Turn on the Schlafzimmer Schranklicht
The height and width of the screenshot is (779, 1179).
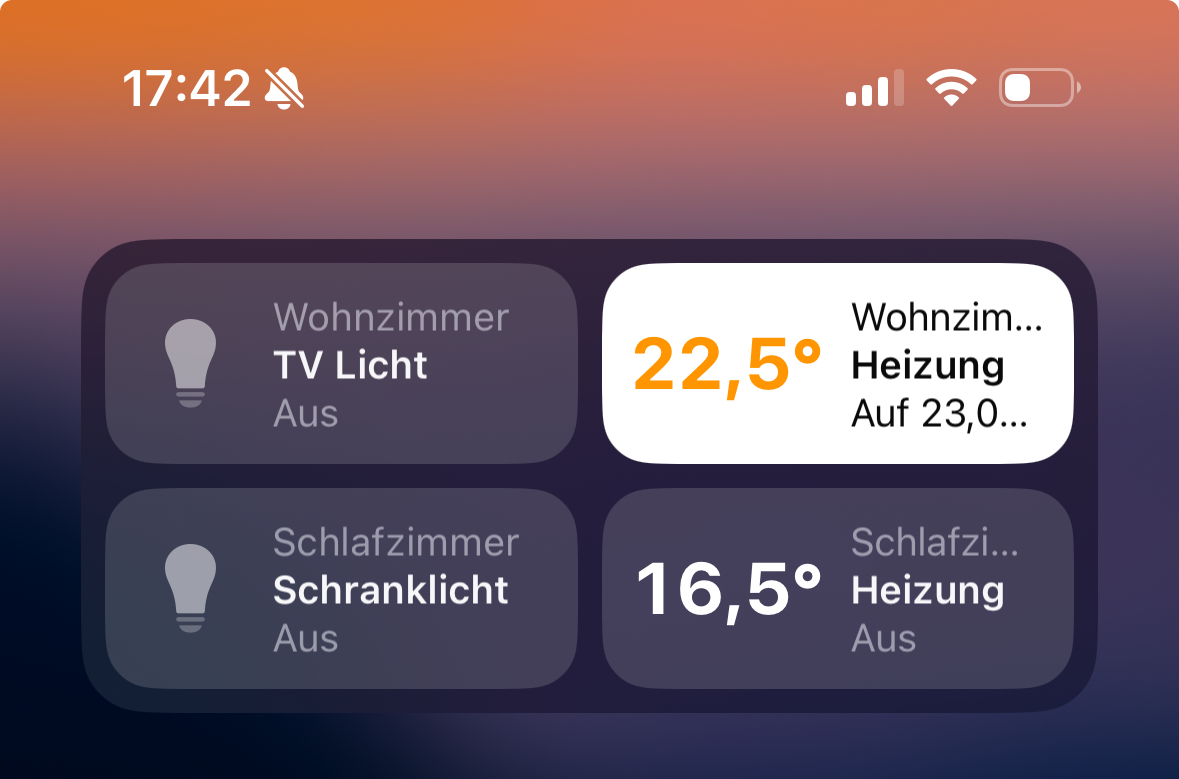[x=341, y=589]
